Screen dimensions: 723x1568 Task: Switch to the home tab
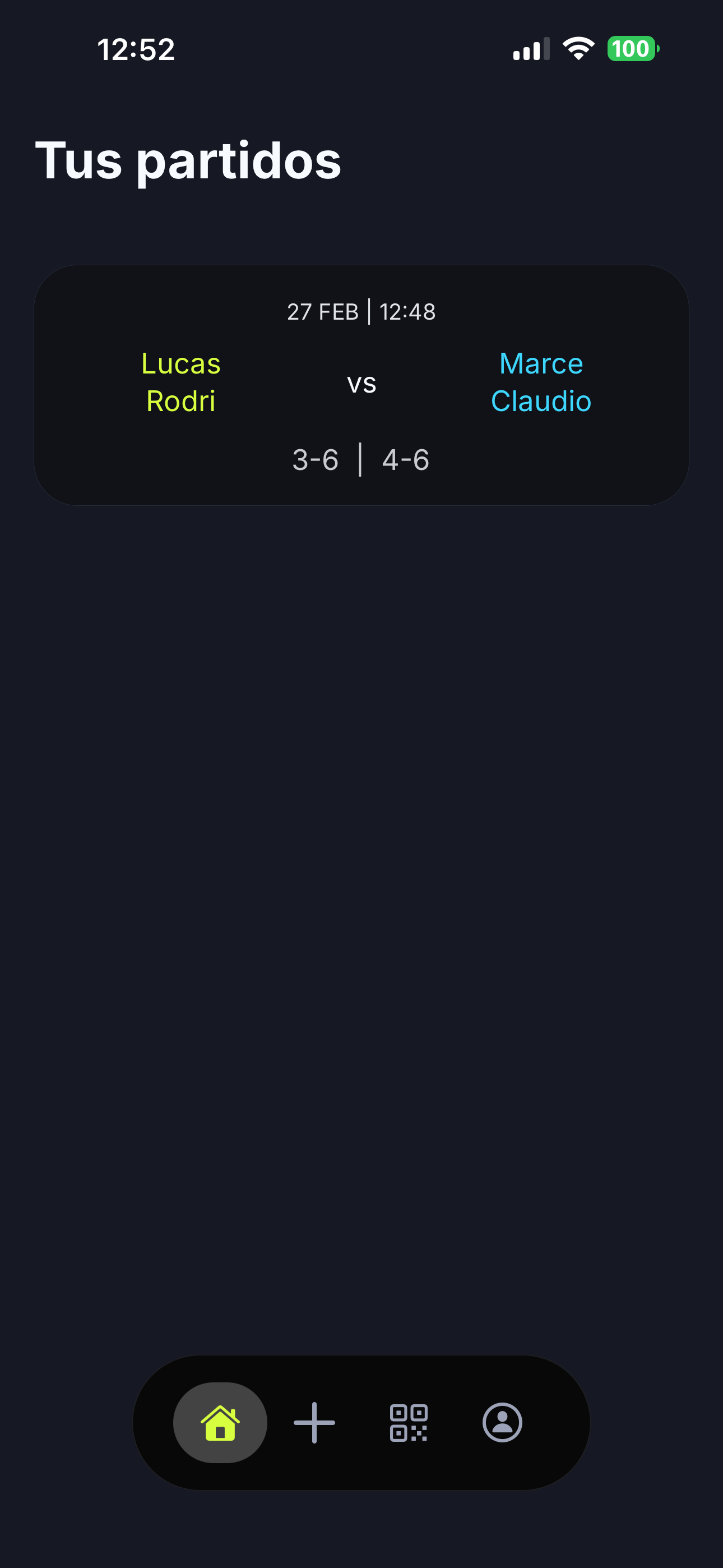click(x=220, y=1423)
